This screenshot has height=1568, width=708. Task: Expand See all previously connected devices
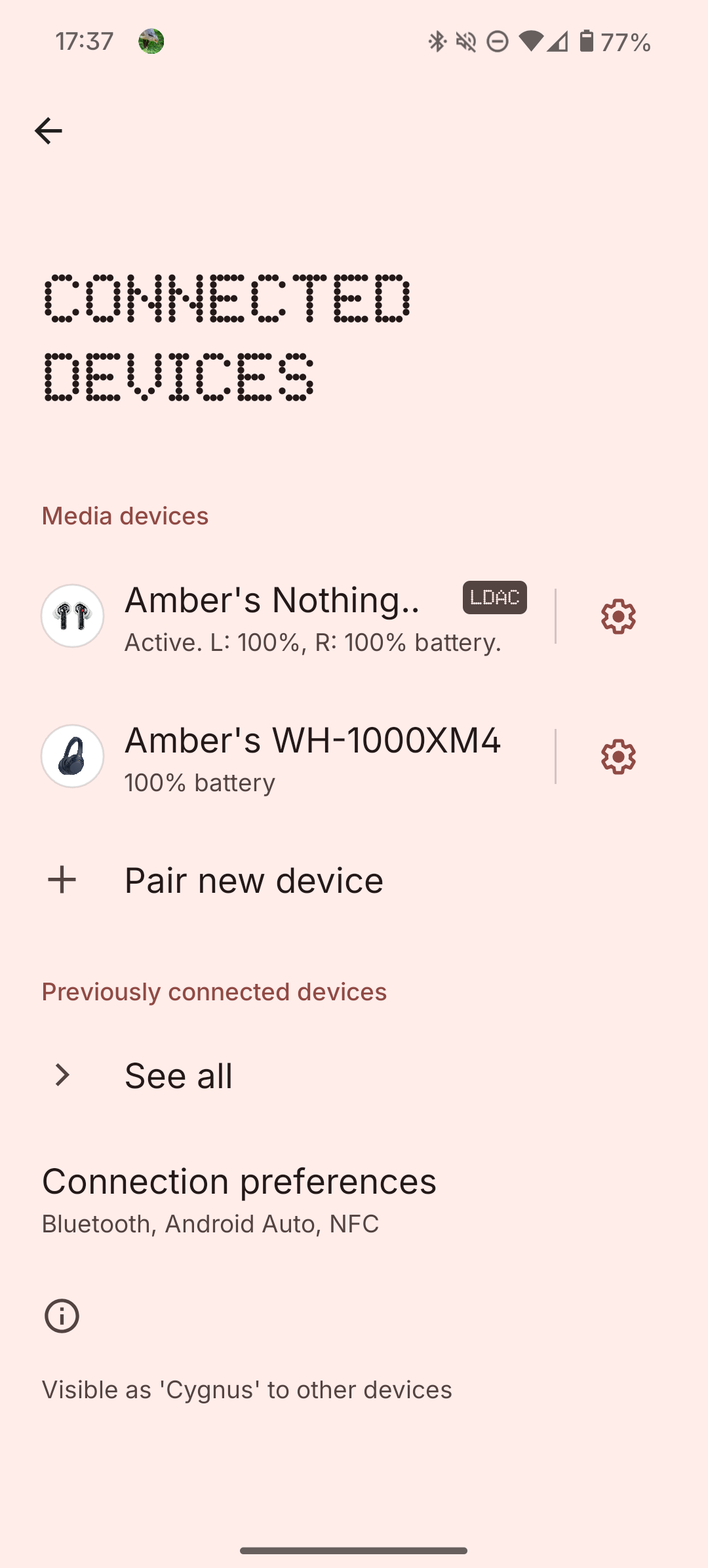[178, 1074]
